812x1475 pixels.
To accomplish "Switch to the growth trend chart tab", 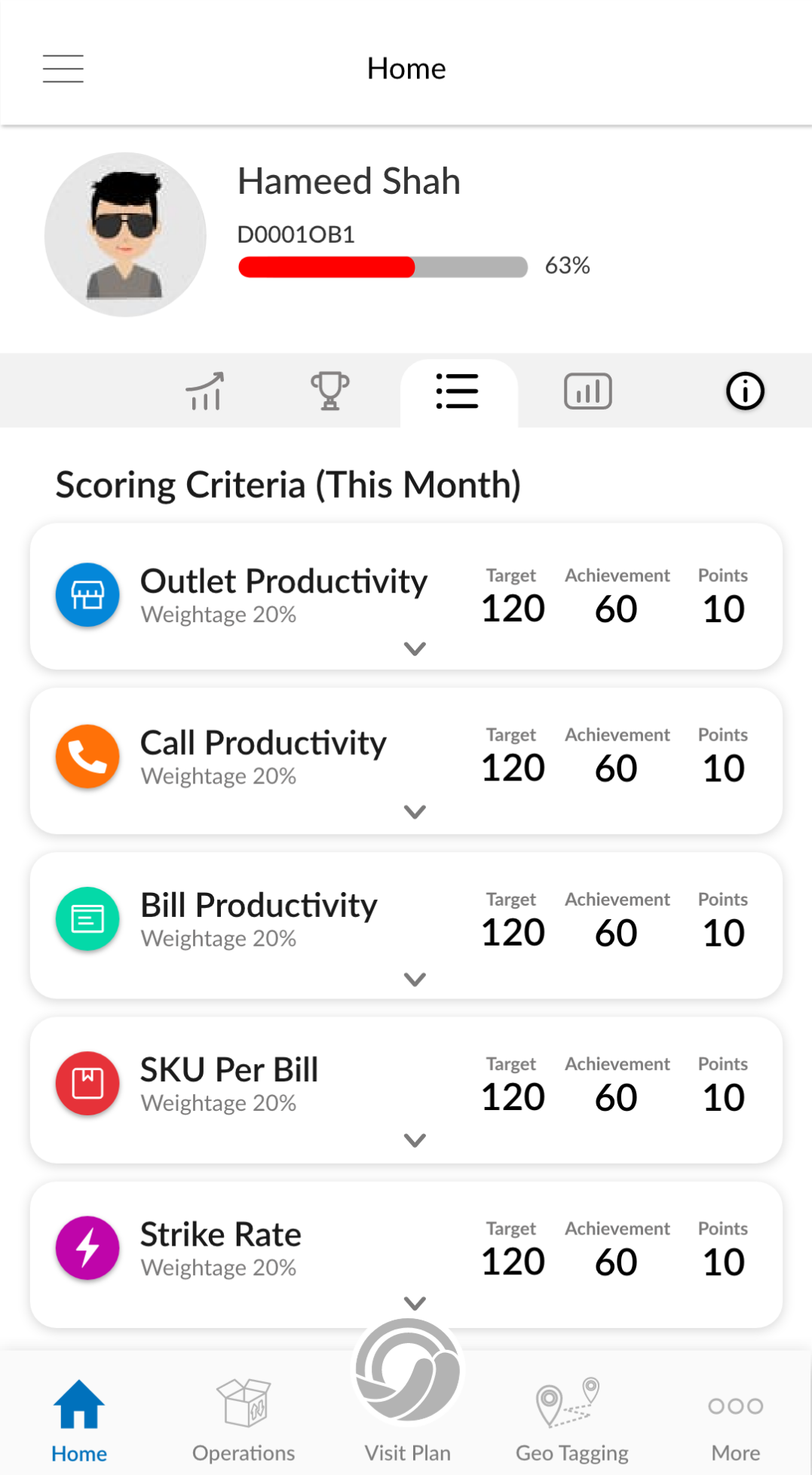I will [x=205, y=391].
